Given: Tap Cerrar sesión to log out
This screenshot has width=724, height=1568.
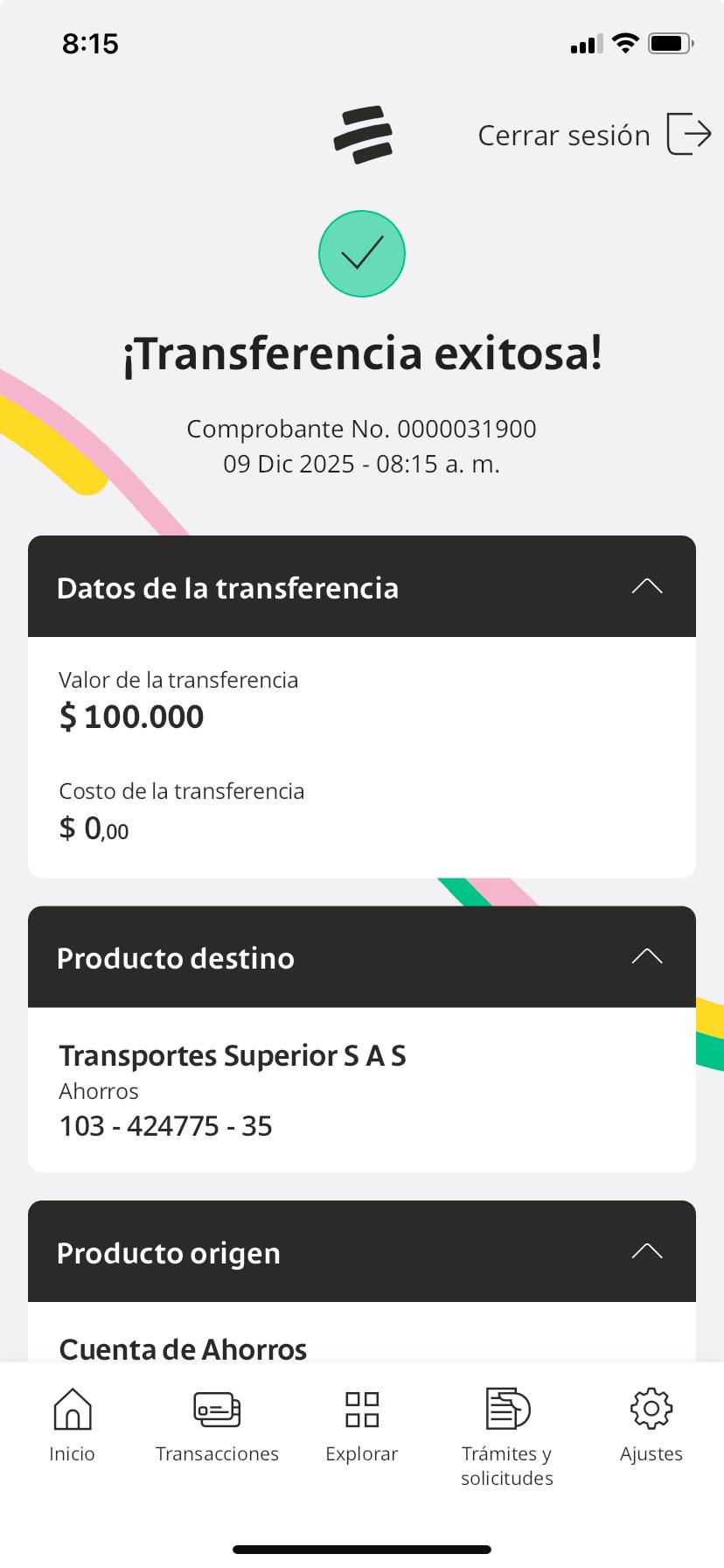Looking at the screenshot, I should pos(594,135).
